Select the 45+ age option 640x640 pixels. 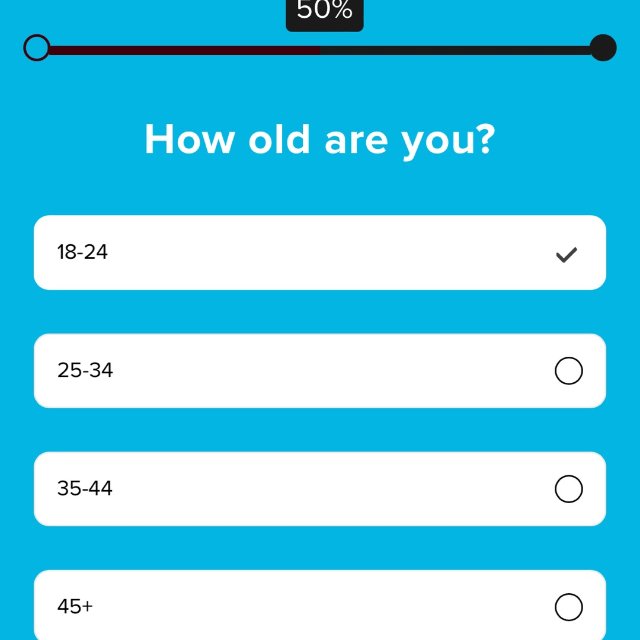click(320, 606)
